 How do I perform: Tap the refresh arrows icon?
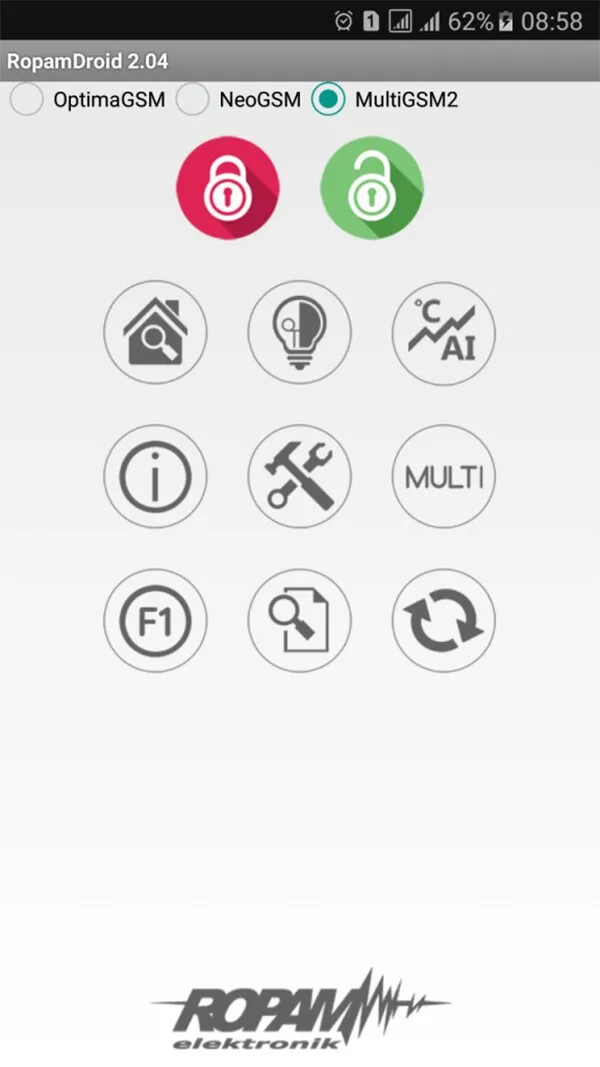(x=444, y=621)
